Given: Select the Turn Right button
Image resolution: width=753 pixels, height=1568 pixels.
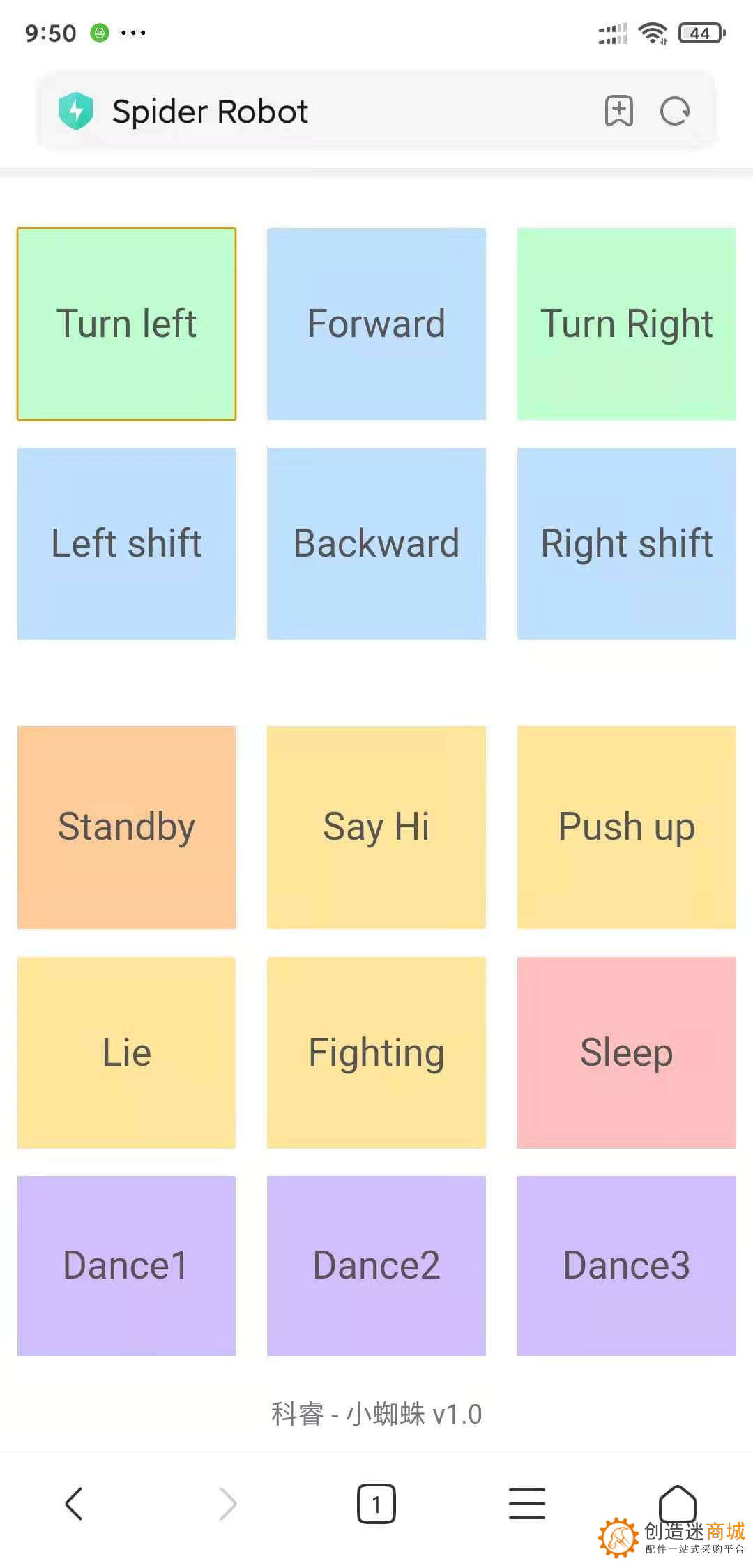Looking at the screenshot, I should pos(626,324).
